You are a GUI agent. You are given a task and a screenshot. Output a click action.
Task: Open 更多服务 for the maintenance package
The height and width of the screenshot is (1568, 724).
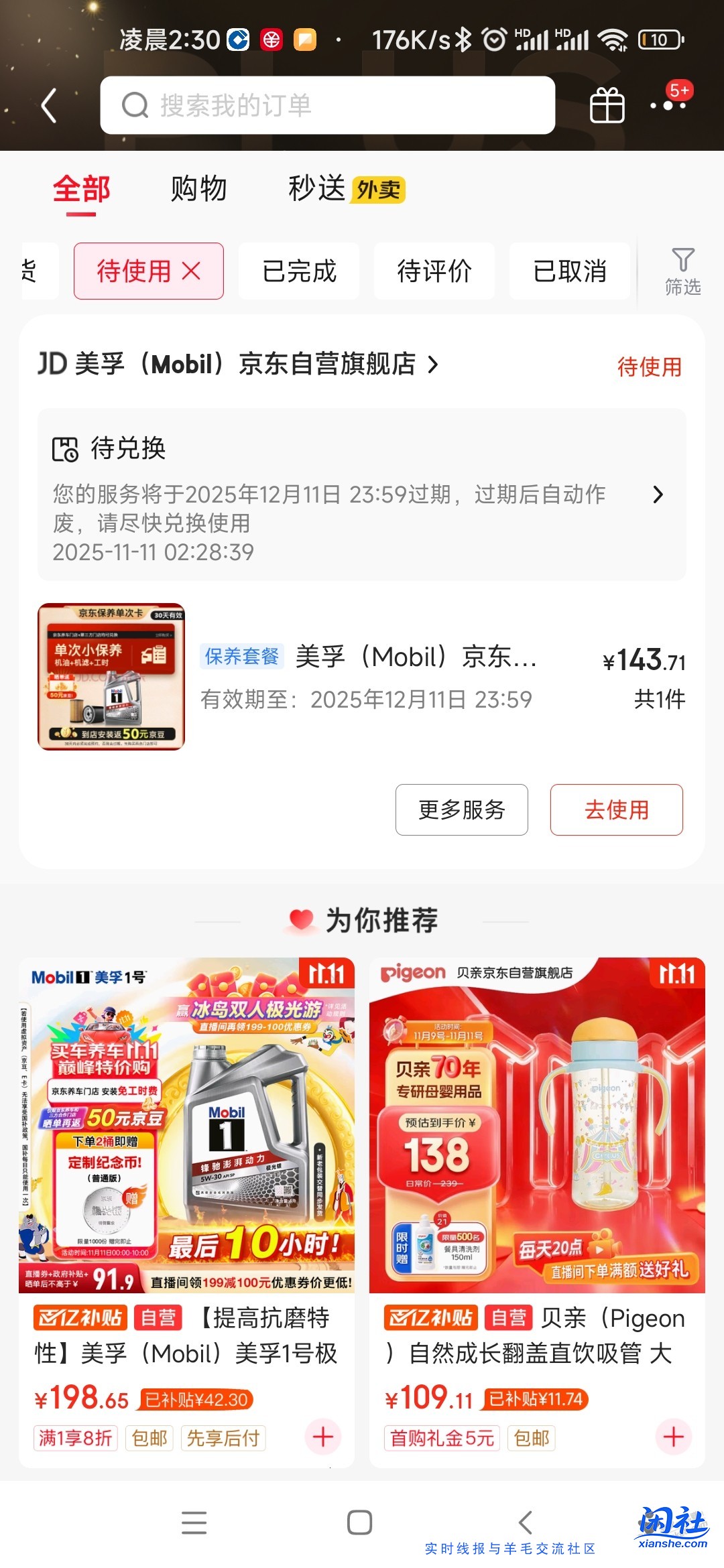pyautogui.click(x=461, y=809)
